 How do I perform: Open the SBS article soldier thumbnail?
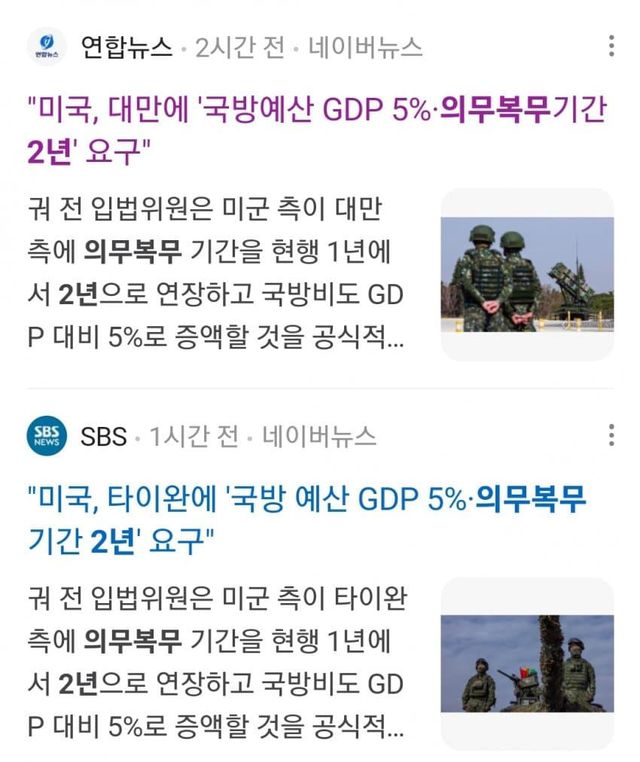point(527,663)
